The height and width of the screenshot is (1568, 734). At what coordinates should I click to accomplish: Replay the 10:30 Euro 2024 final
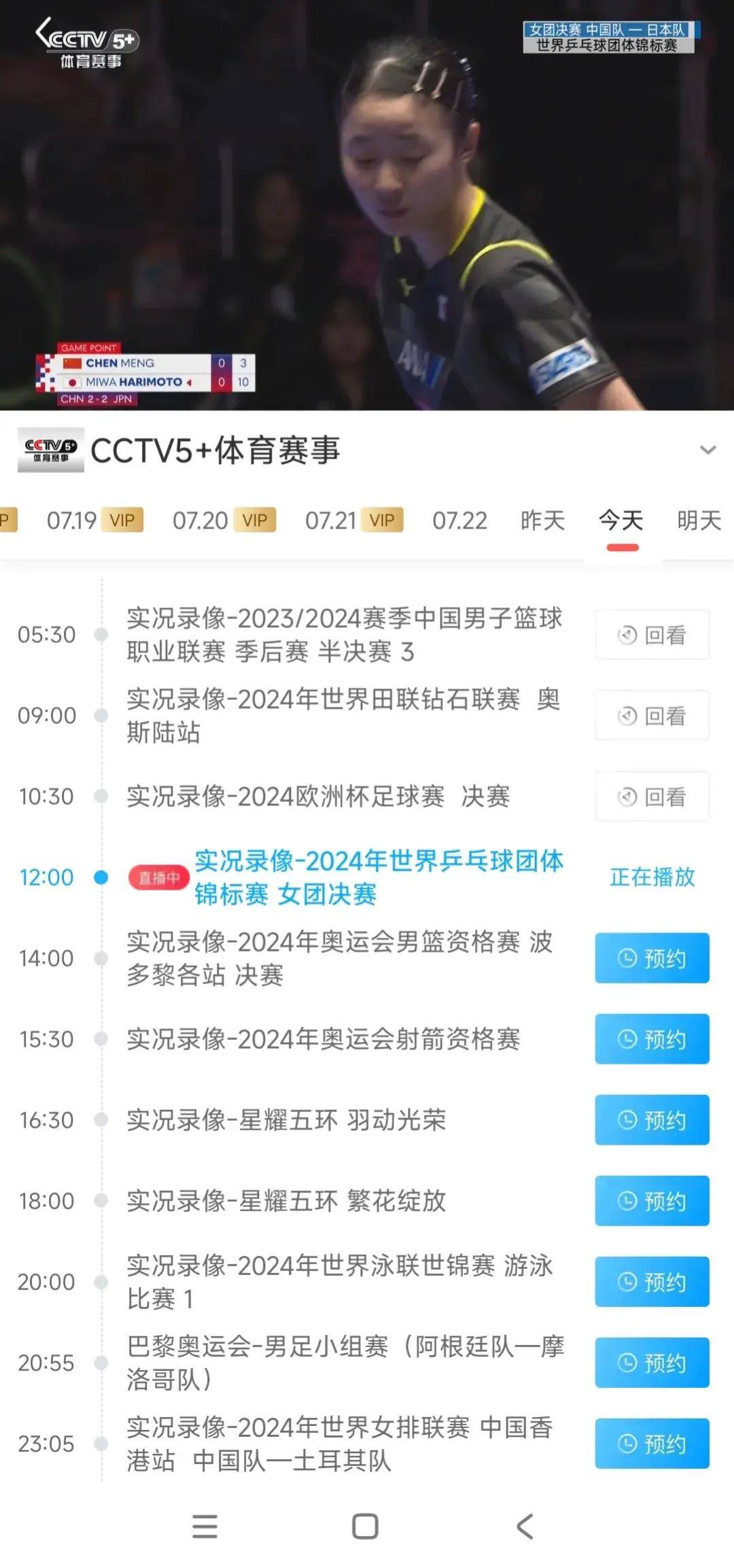[652, 797]
